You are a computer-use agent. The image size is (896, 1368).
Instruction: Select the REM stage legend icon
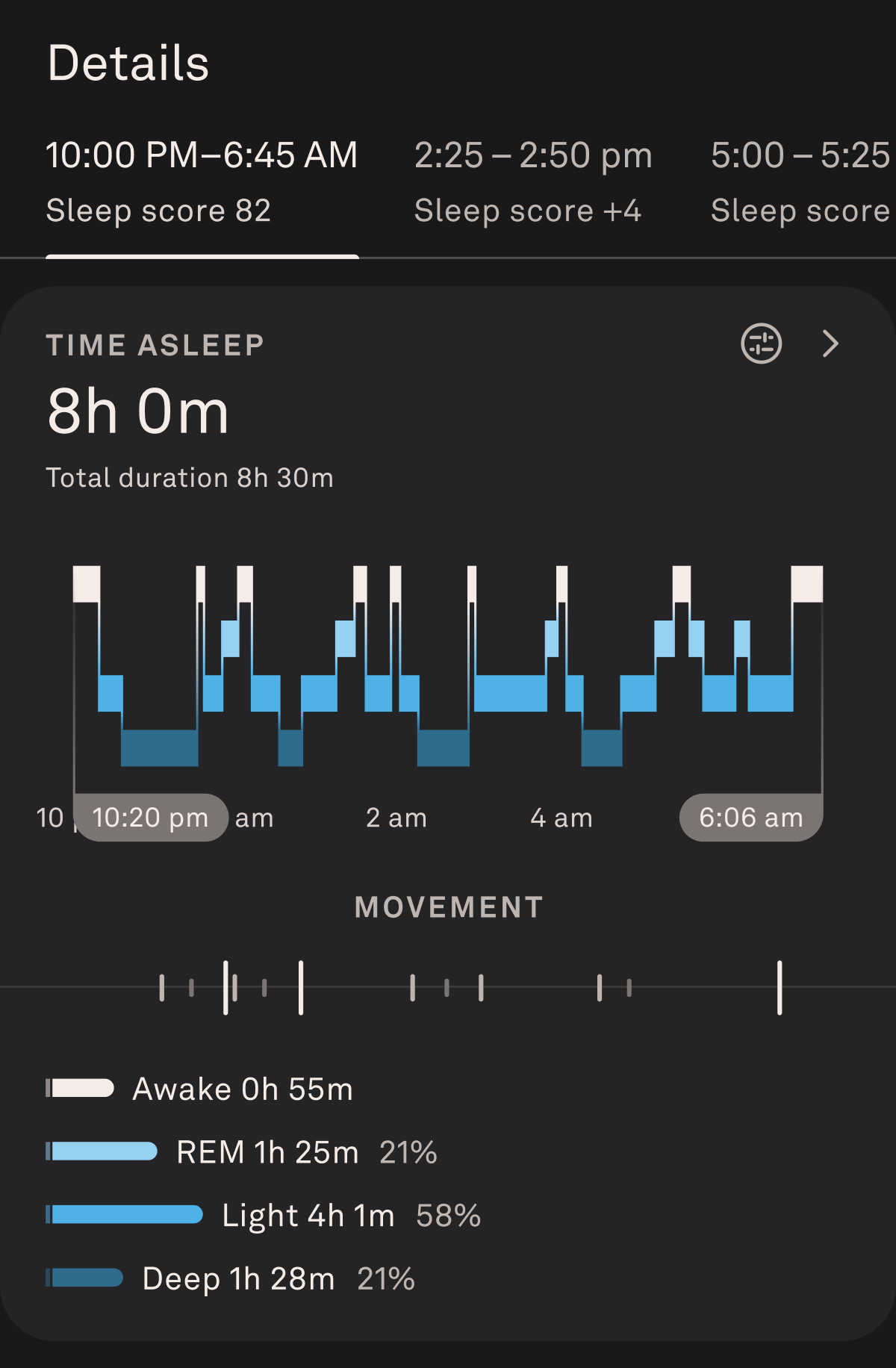click(x=102, y=1152)
